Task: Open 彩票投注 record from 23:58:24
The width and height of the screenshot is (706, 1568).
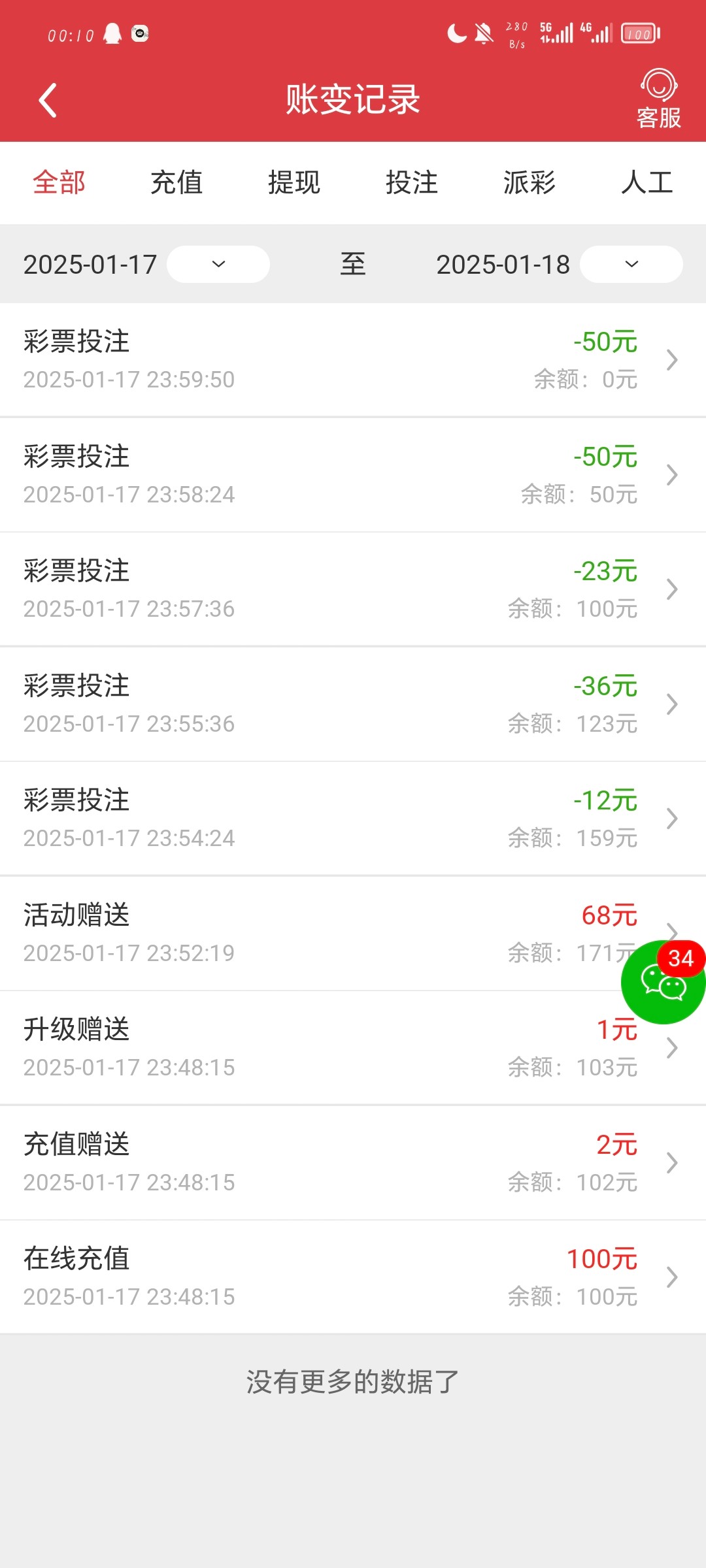Action: (x=353, y=474)
